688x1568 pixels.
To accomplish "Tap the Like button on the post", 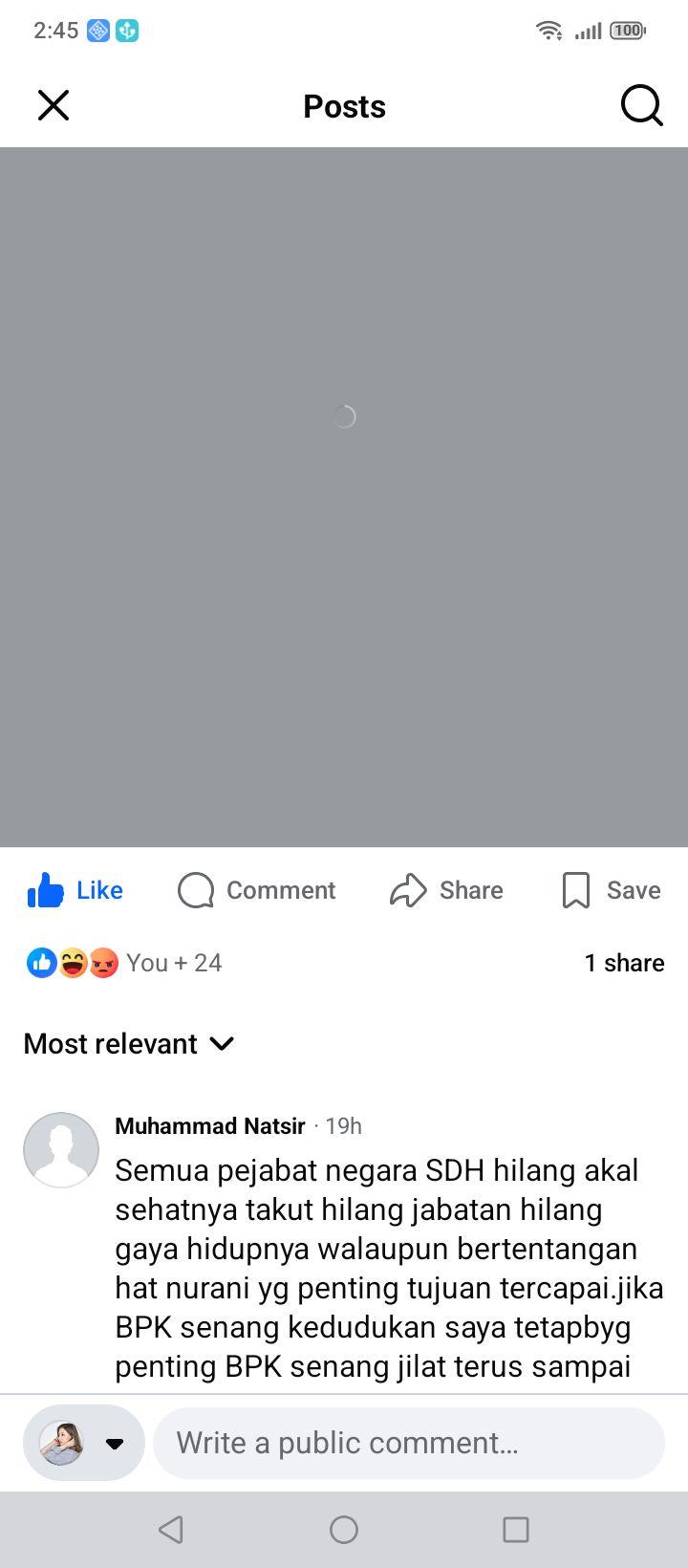I will pos(75,890).
